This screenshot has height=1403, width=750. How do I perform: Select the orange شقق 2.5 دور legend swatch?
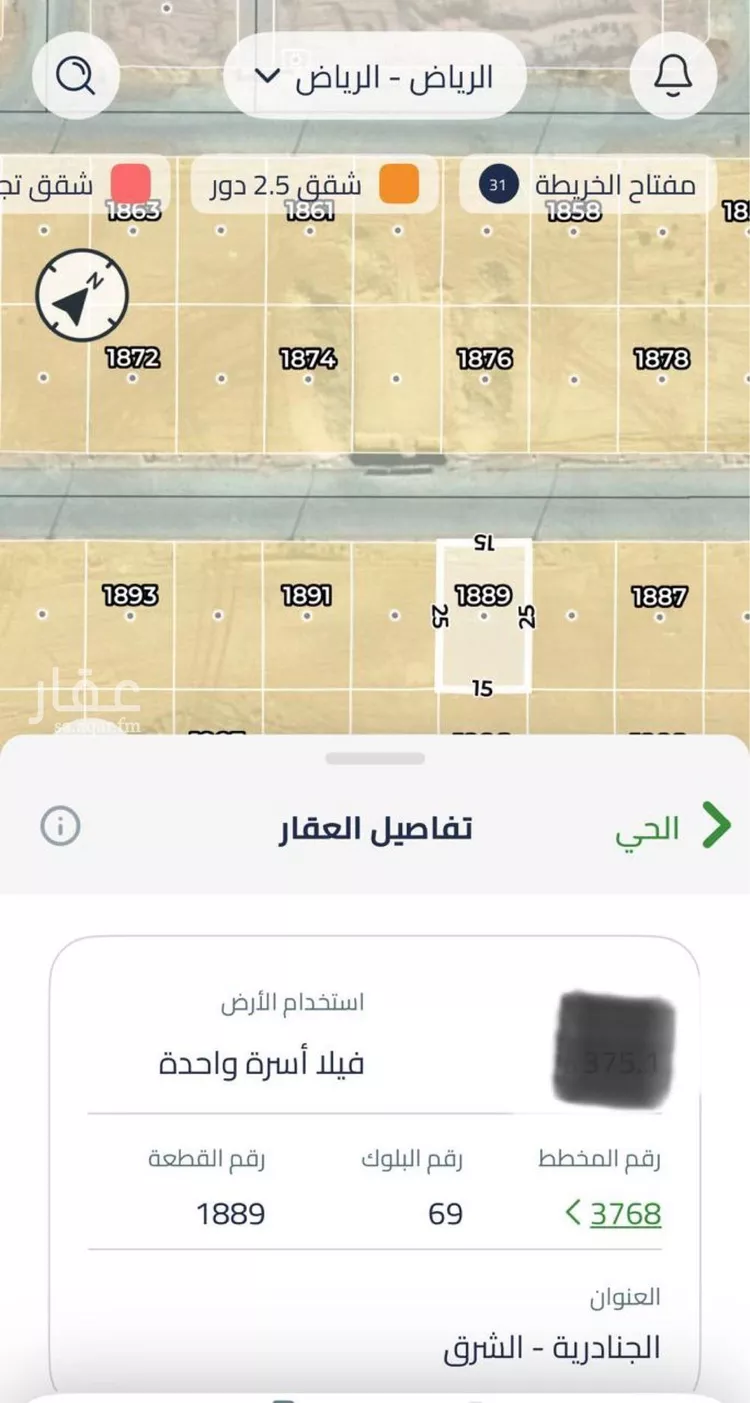tap(399, 185)
